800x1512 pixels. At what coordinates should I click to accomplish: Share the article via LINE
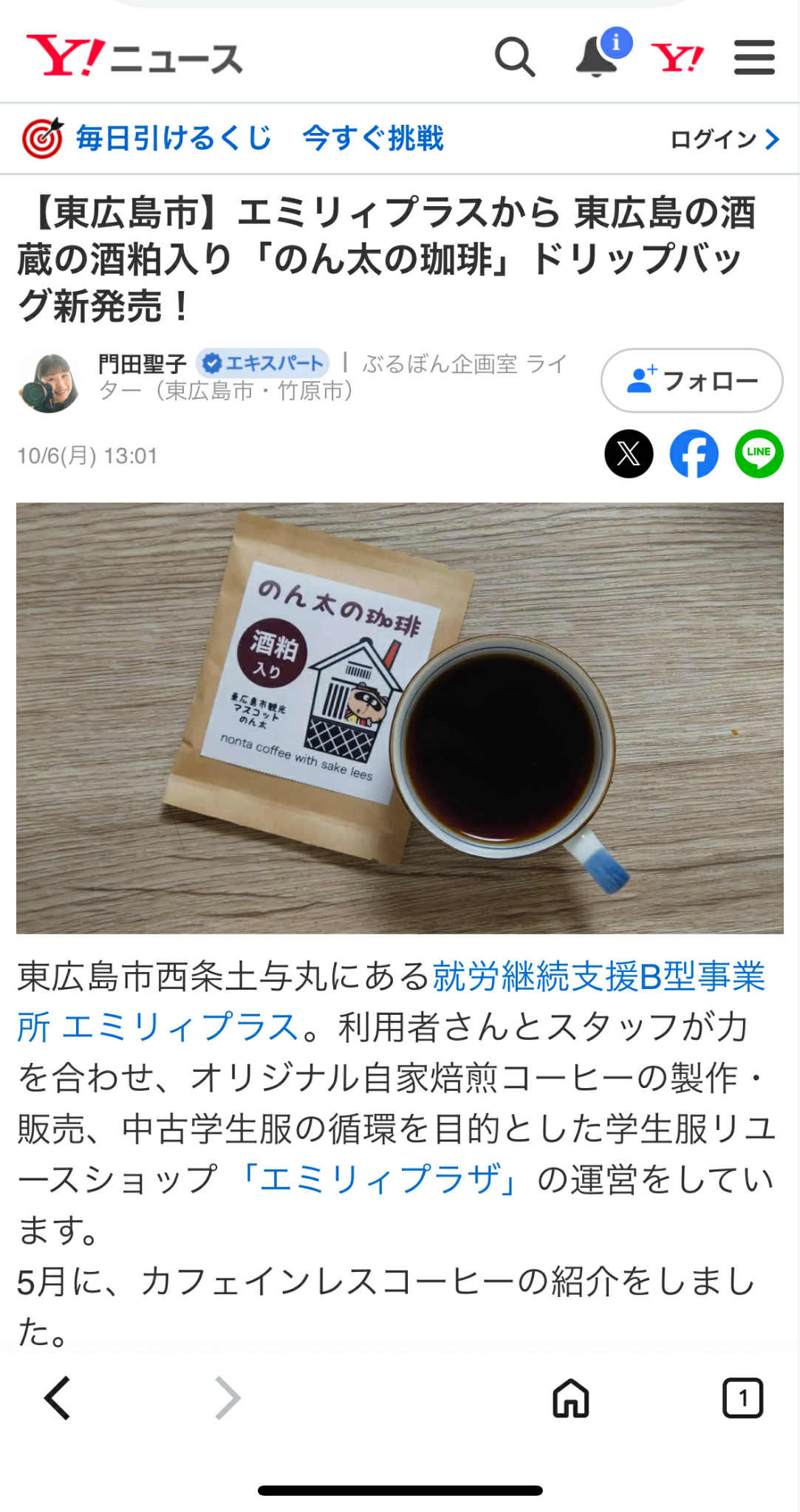(x=759, y=454)
